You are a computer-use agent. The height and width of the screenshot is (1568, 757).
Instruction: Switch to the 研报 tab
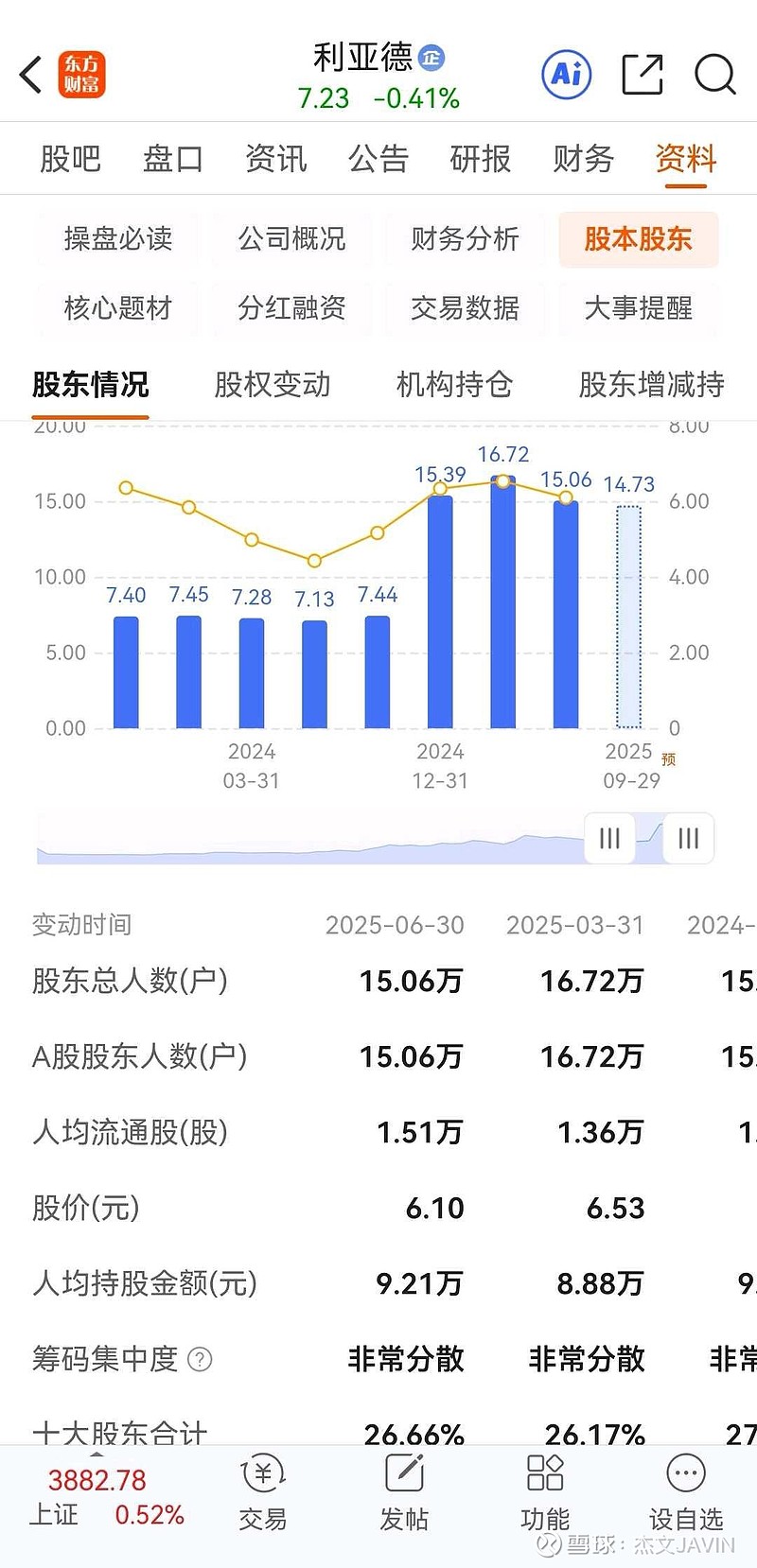click(481, 159)
